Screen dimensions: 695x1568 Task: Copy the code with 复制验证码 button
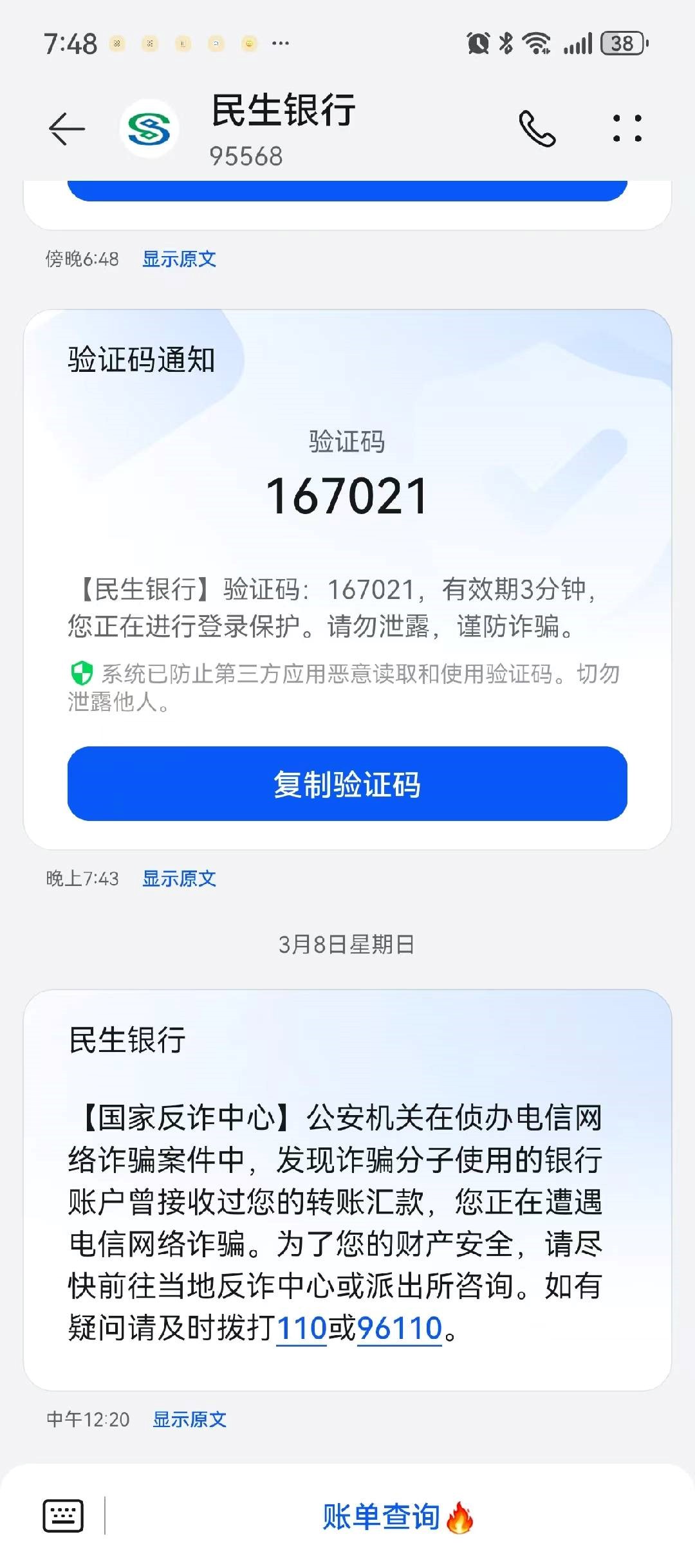347,784
